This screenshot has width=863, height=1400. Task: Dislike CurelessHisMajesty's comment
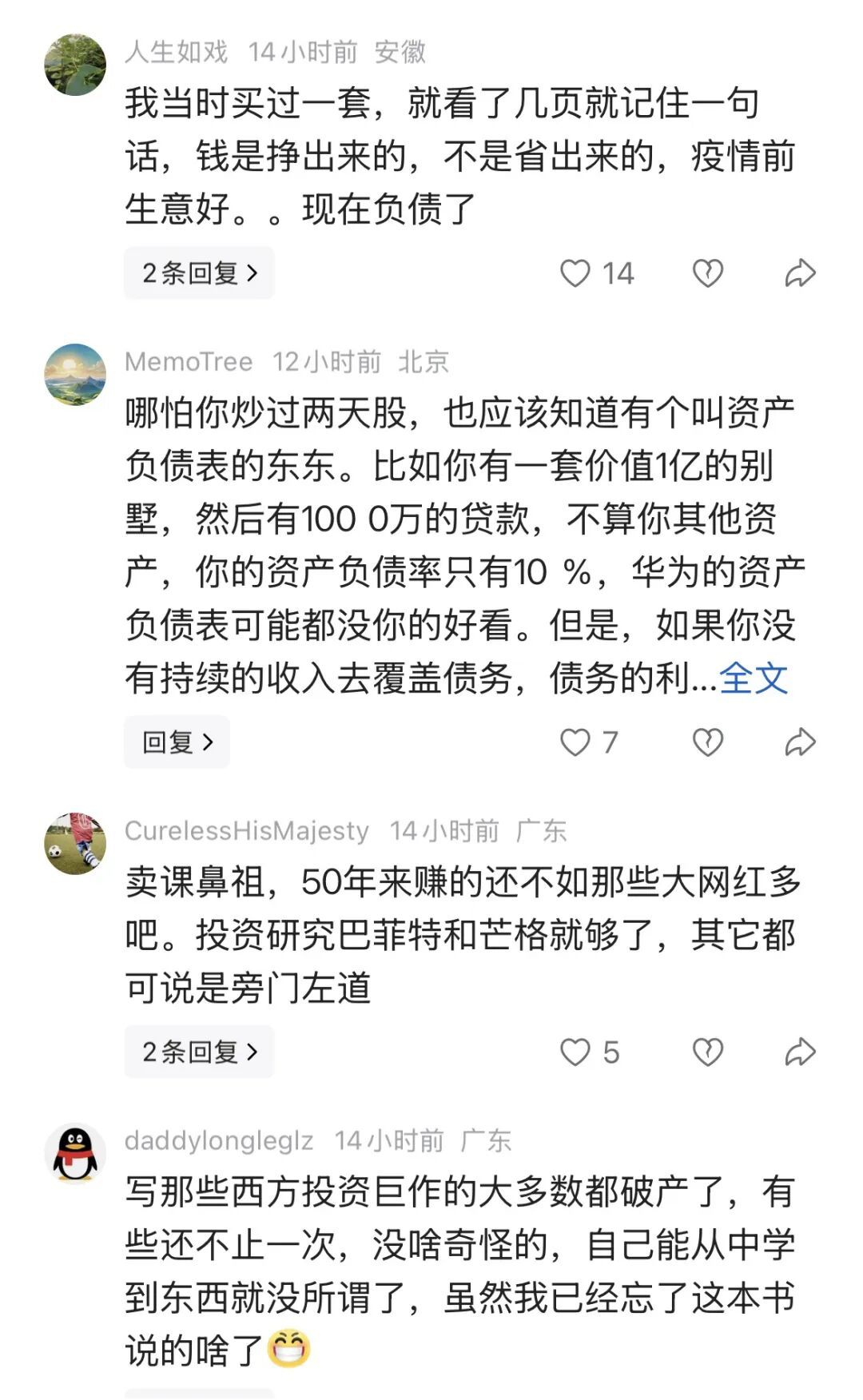[x=707, y=1052]
